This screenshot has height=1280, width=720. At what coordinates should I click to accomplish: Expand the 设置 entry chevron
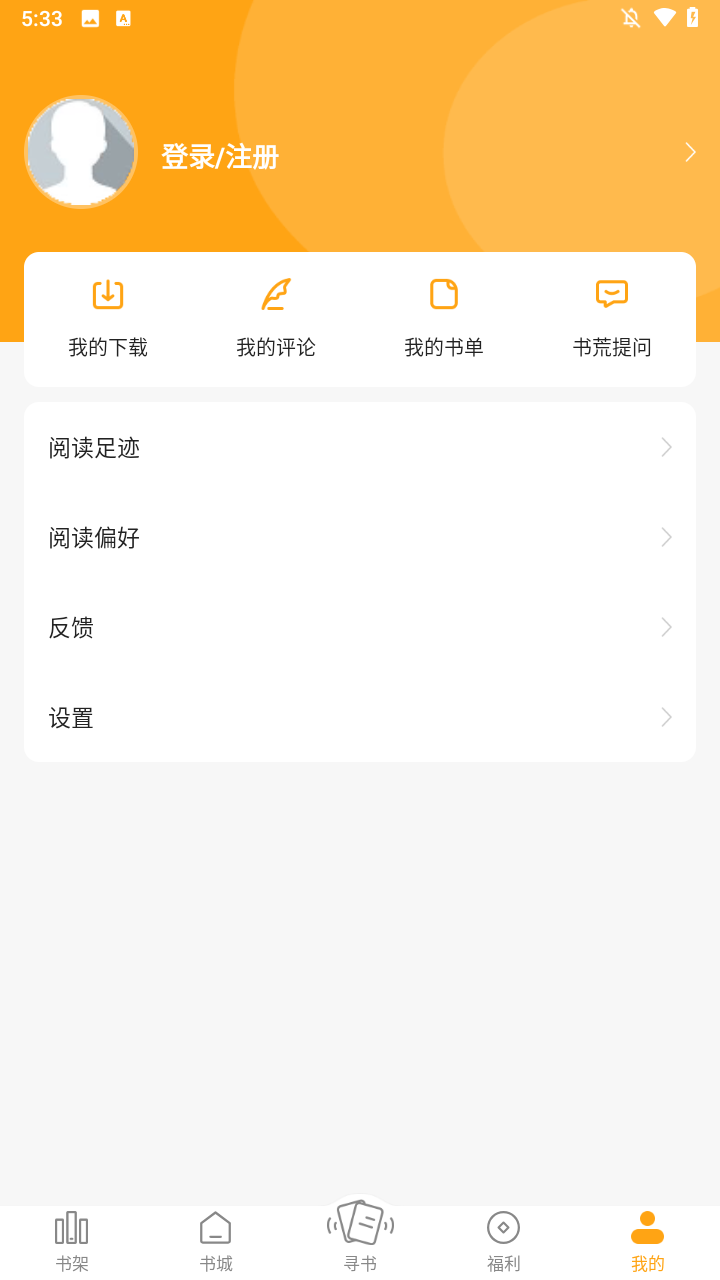point(666,717)
